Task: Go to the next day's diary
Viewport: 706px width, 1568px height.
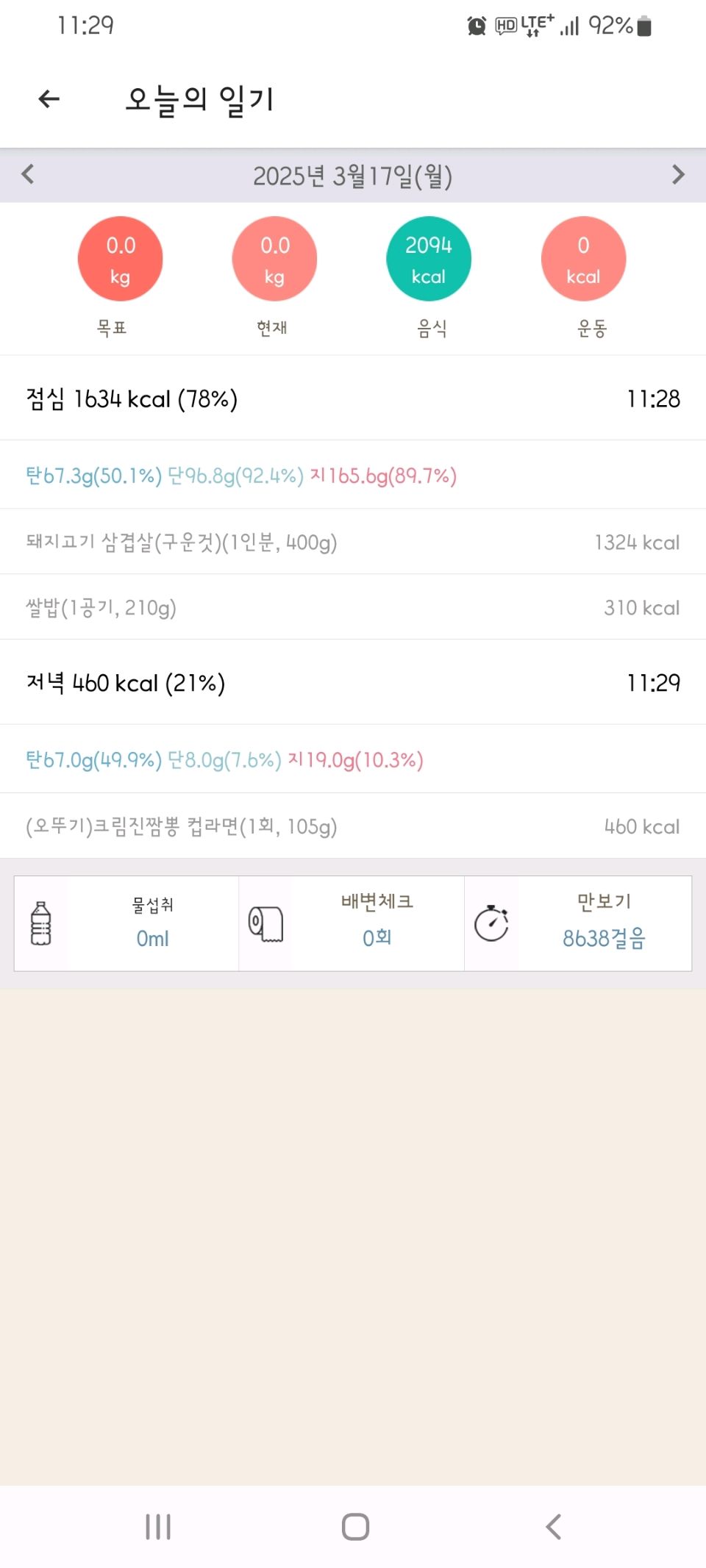Action: [677, 175]
